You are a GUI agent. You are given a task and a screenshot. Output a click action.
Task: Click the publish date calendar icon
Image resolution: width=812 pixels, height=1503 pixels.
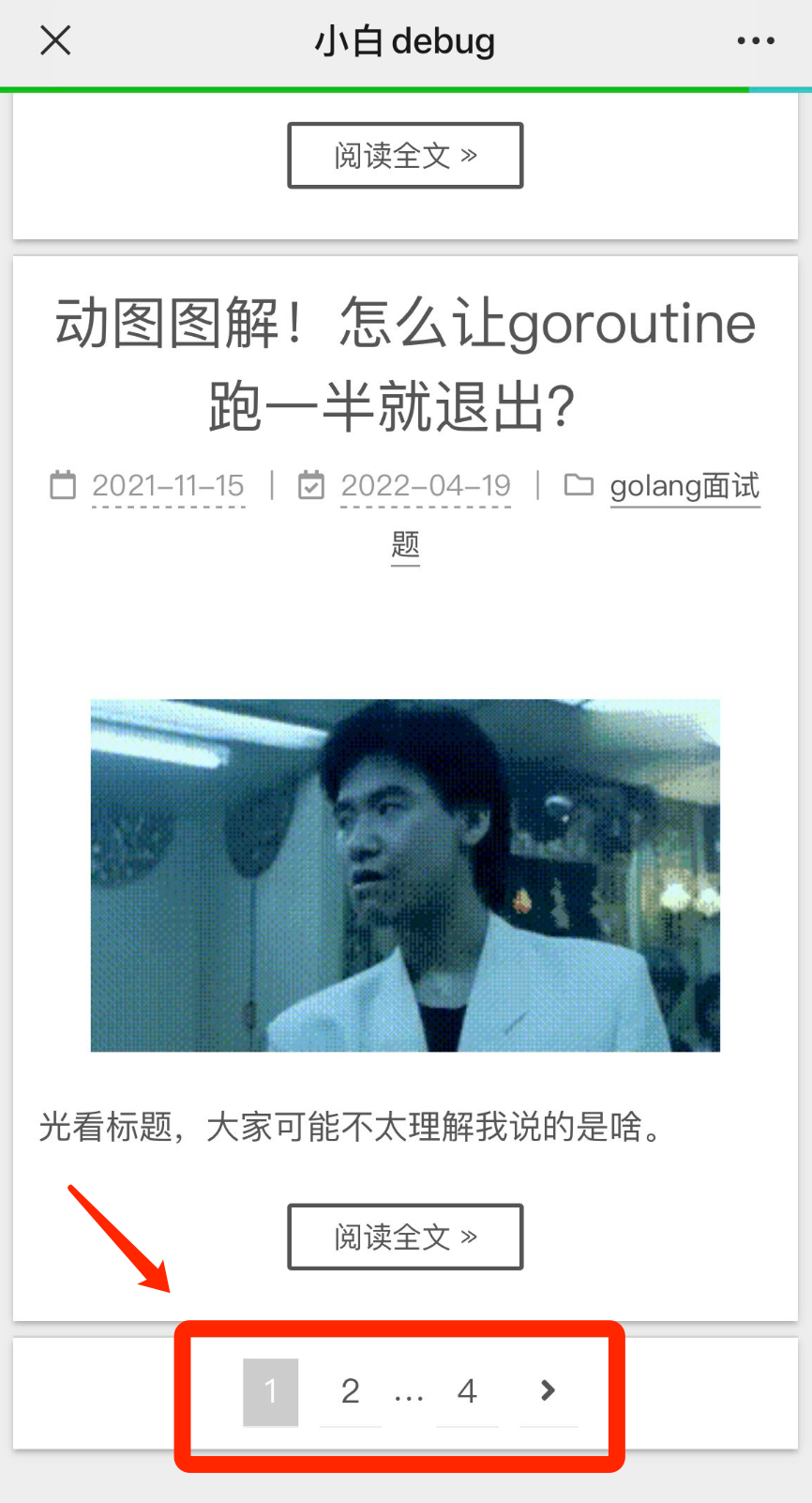click(62, 486)
